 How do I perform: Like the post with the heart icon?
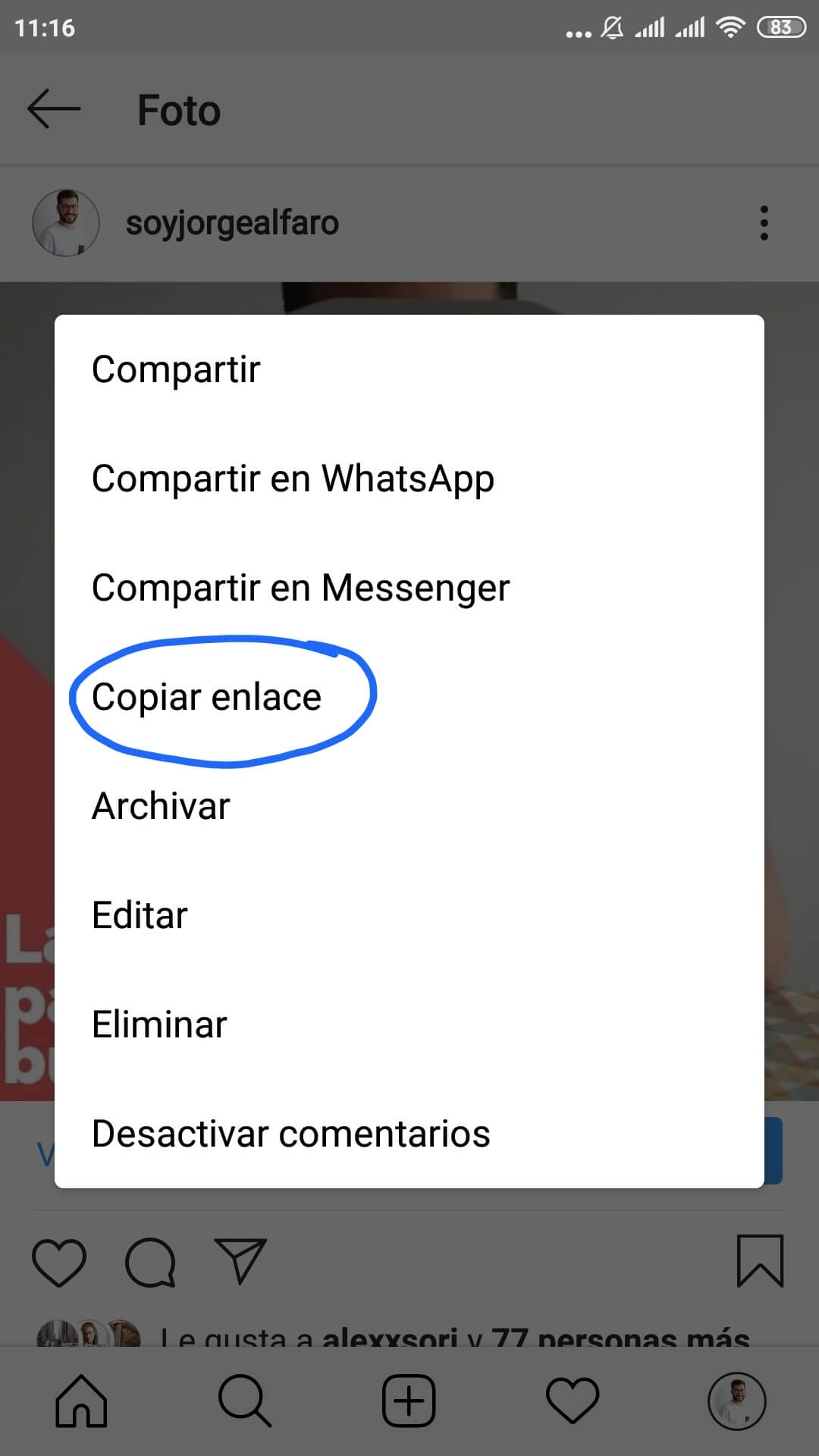coord(59,1263)
